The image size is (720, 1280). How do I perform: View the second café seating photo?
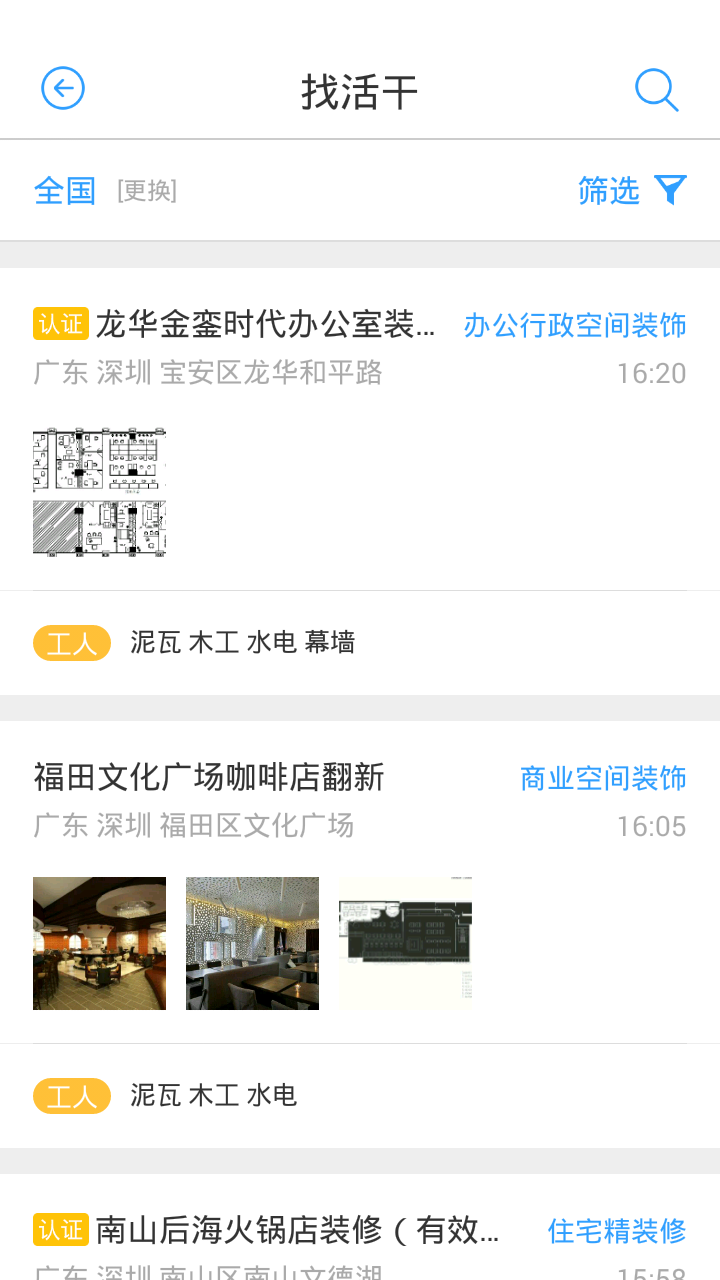click(x=252, y=943)
